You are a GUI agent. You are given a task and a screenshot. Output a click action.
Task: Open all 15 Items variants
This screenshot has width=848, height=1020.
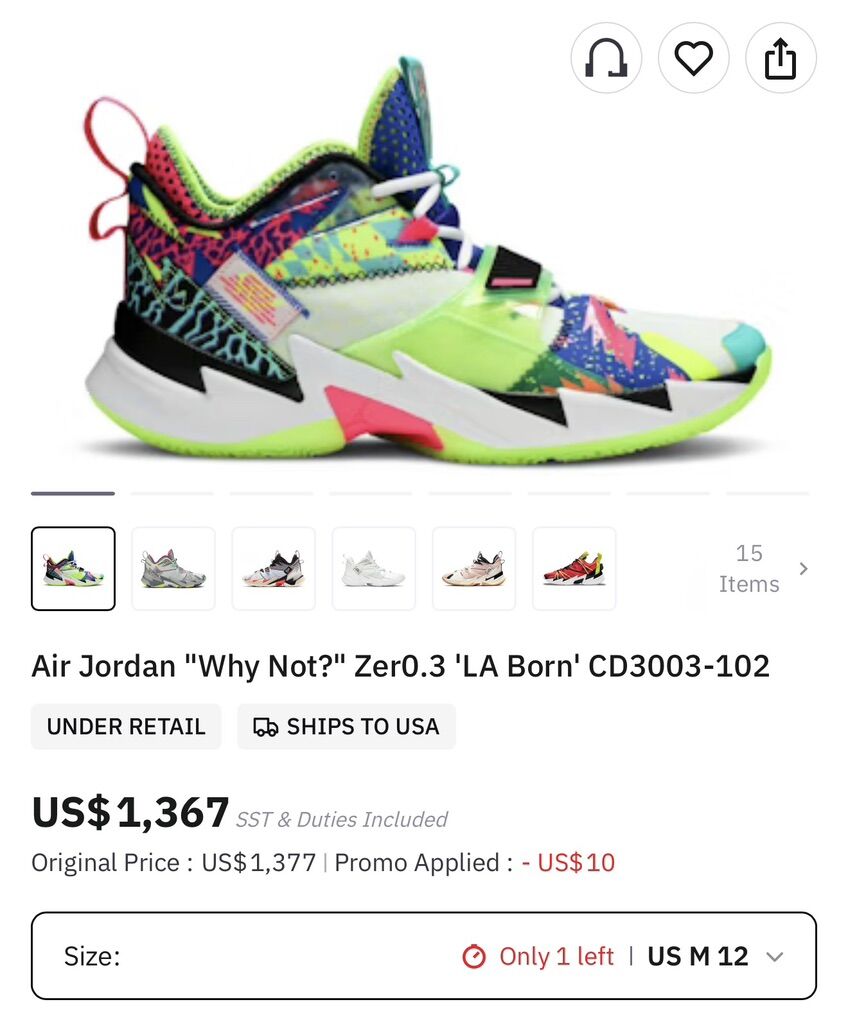762,569
